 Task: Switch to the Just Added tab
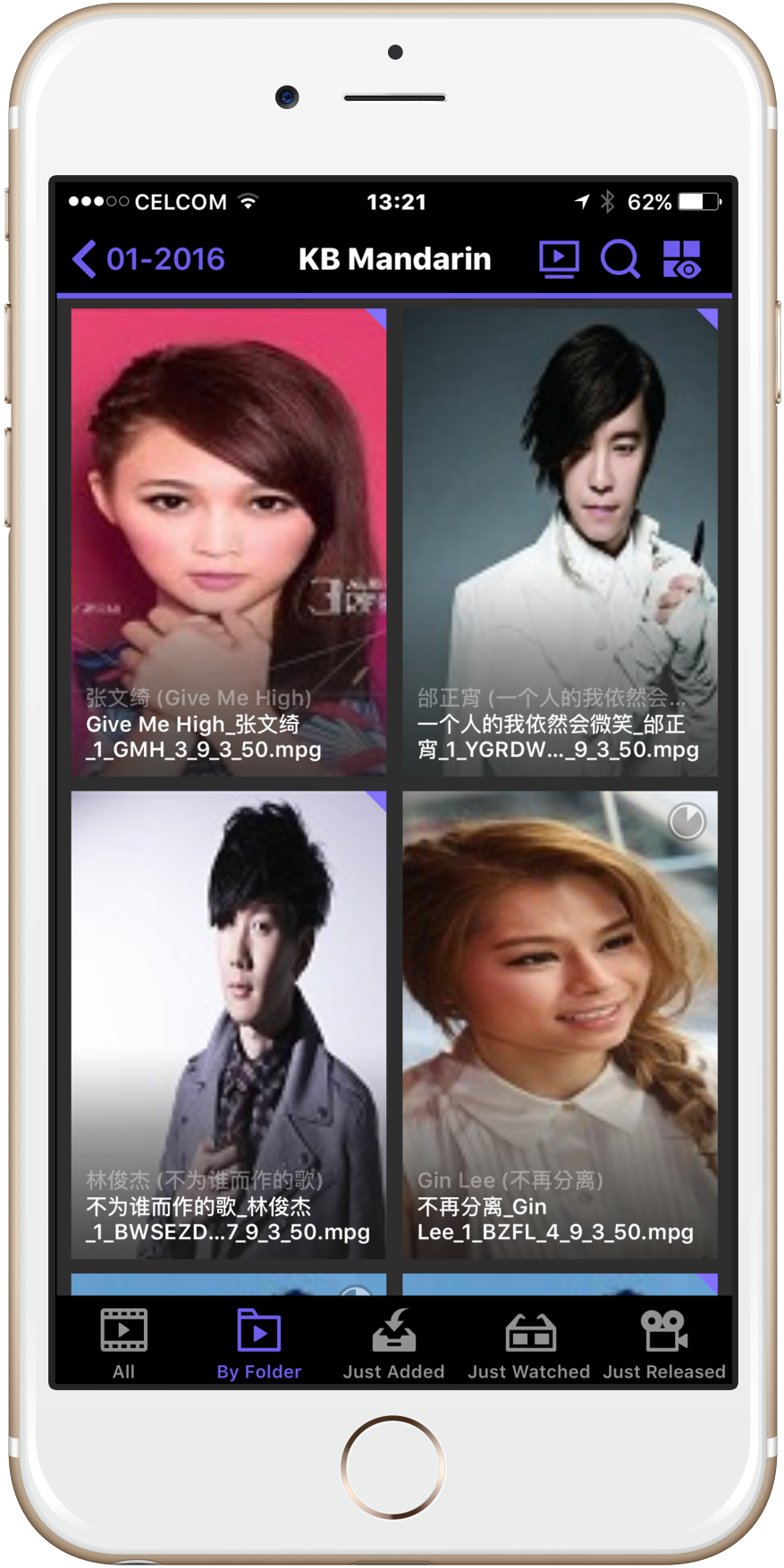point(393,1343)
